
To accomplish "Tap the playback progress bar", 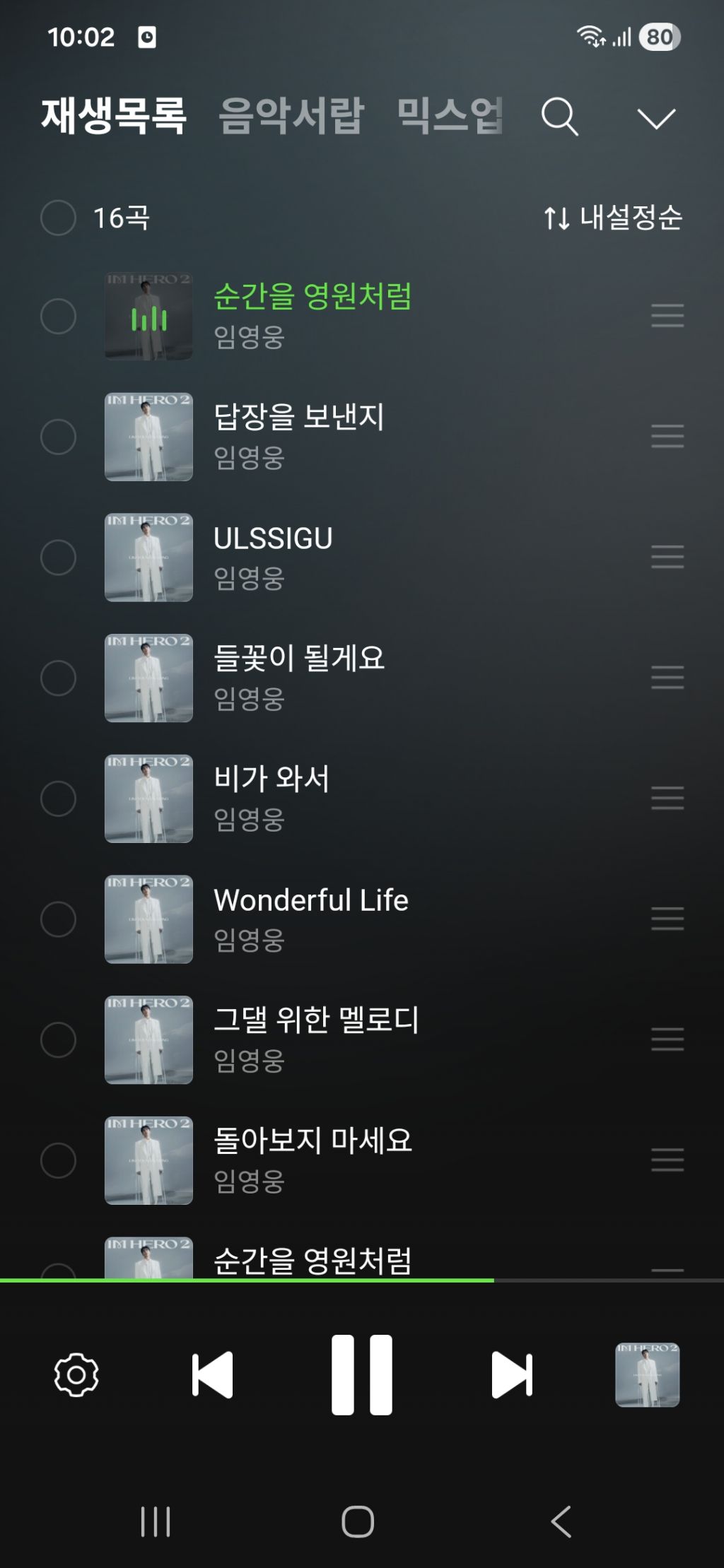I will pyautogui.click(x=362, y=1280).
